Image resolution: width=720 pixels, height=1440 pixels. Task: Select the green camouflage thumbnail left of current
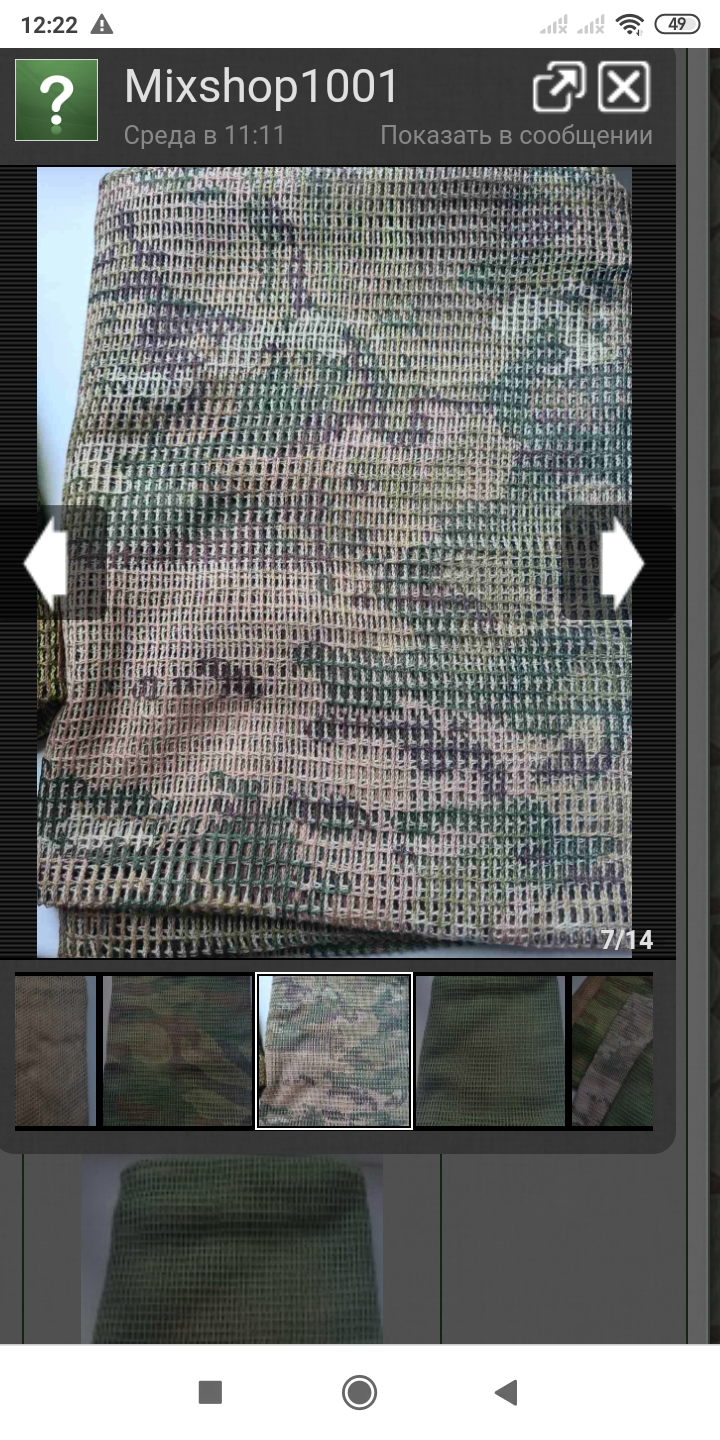[x=177, y=1051]
